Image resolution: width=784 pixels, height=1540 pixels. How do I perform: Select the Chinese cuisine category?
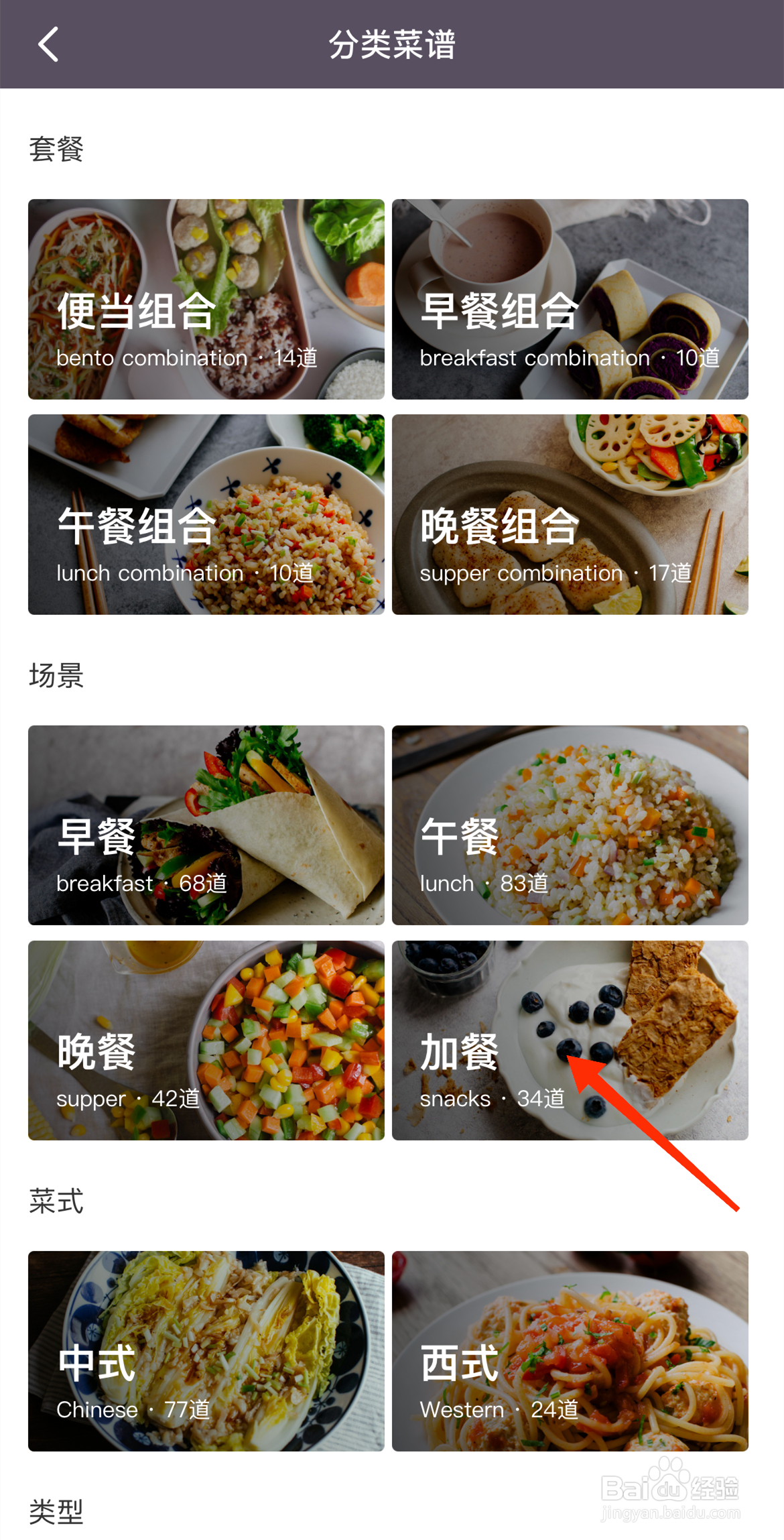point(205,1350)
